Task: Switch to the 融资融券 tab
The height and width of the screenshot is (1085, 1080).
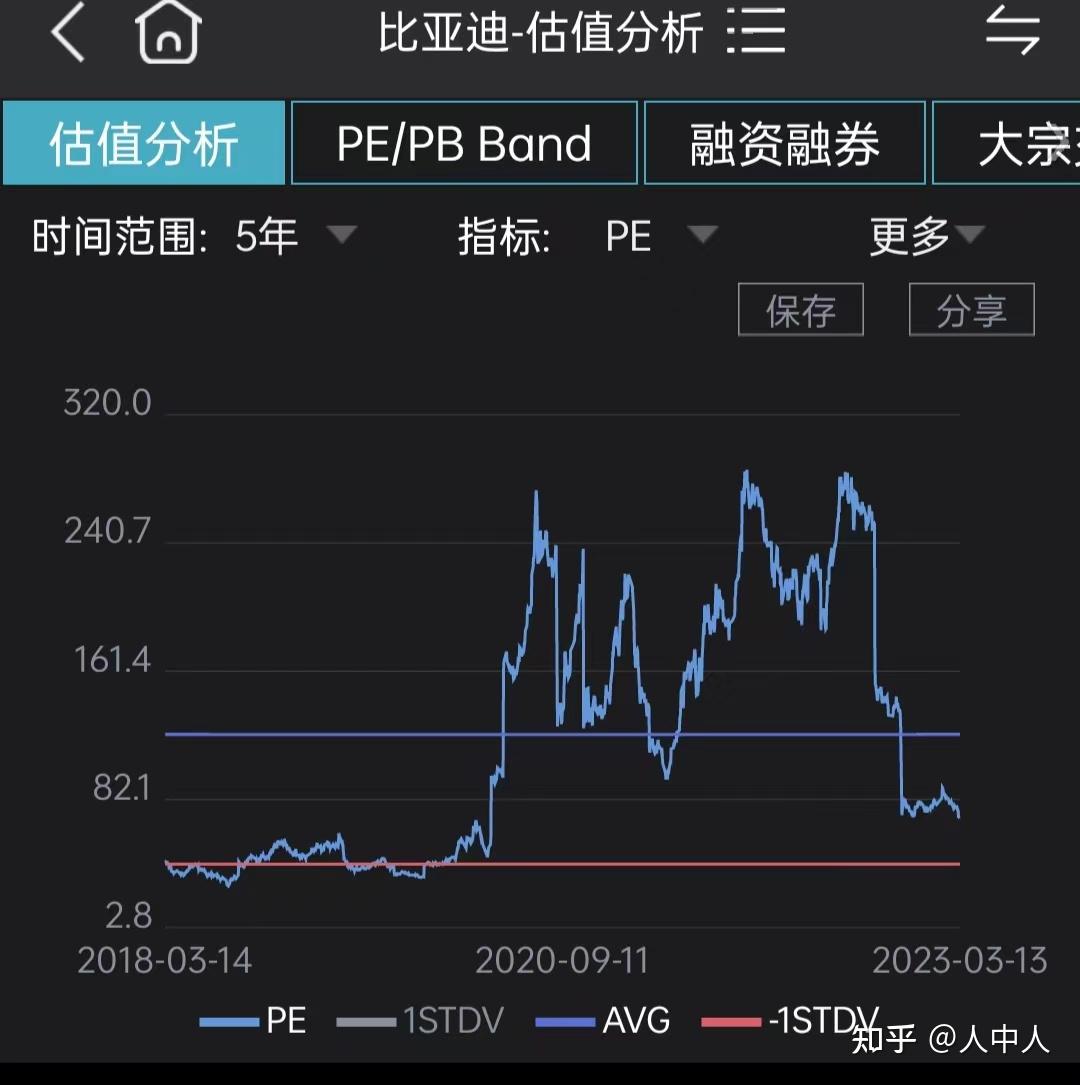Action: (x=784, y=143)
